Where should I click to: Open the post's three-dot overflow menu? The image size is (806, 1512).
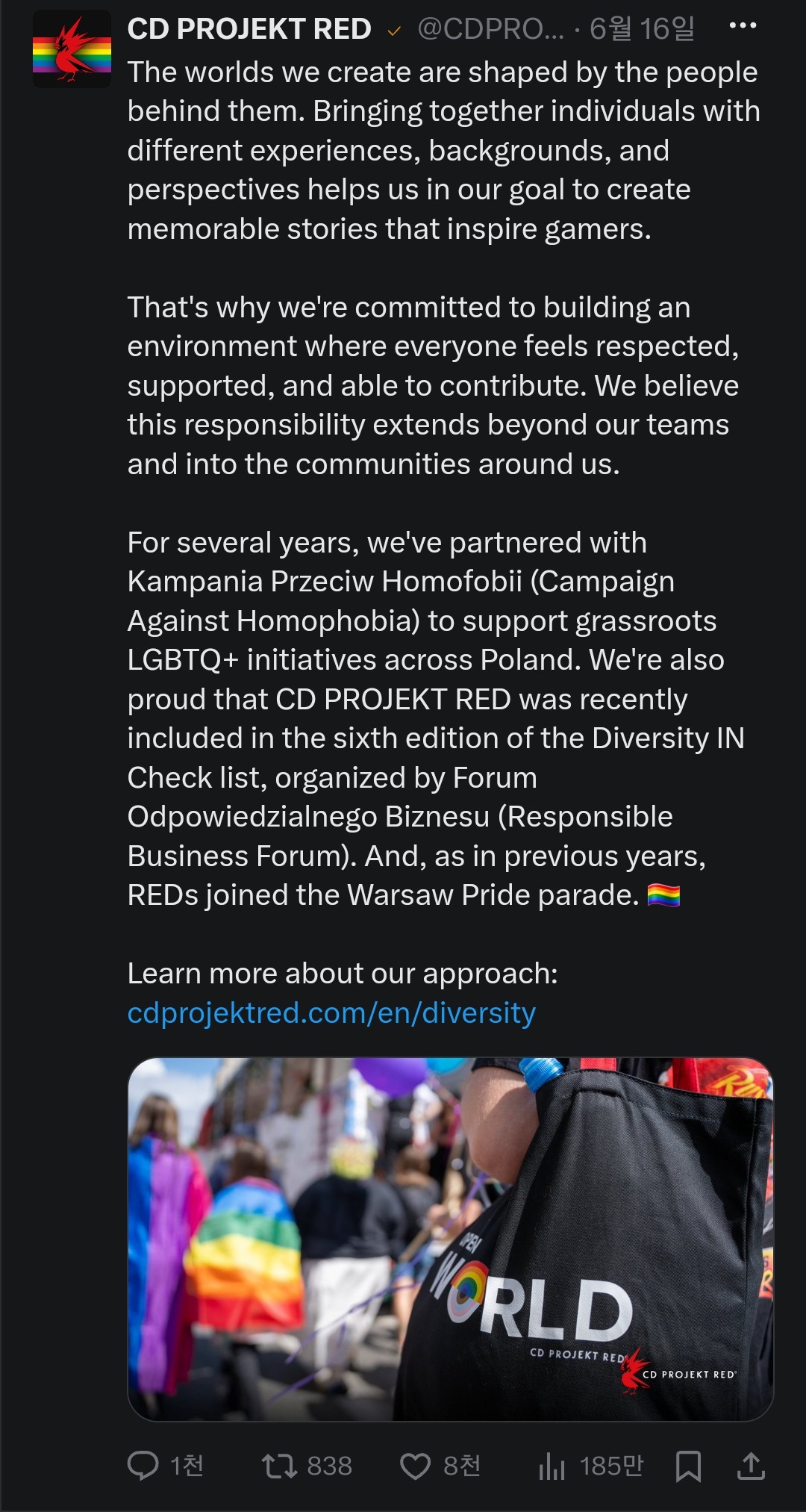pyautogui.click(x=743, y=25)
